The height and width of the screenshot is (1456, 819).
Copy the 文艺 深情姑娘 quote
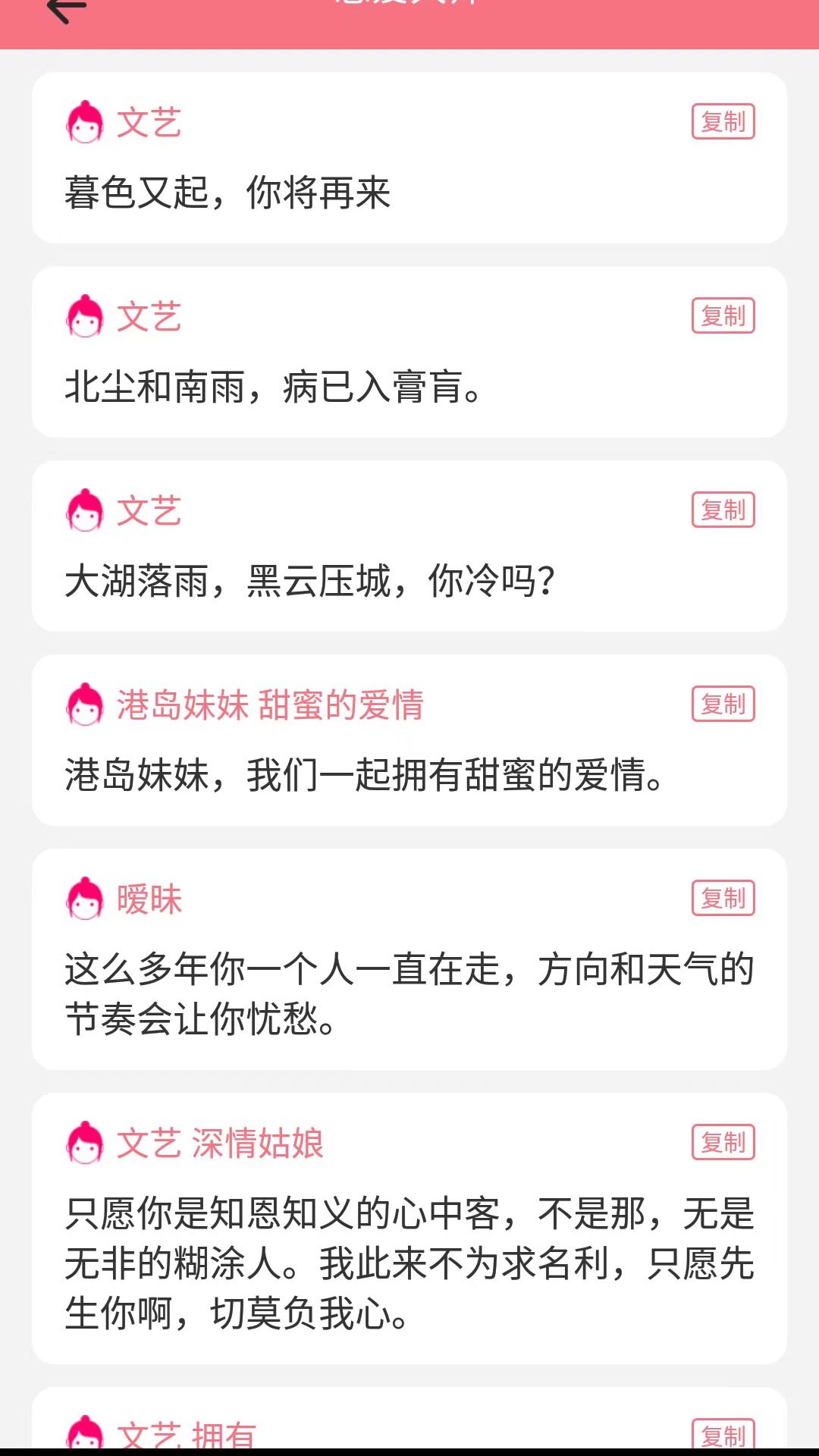point(723,1142)
